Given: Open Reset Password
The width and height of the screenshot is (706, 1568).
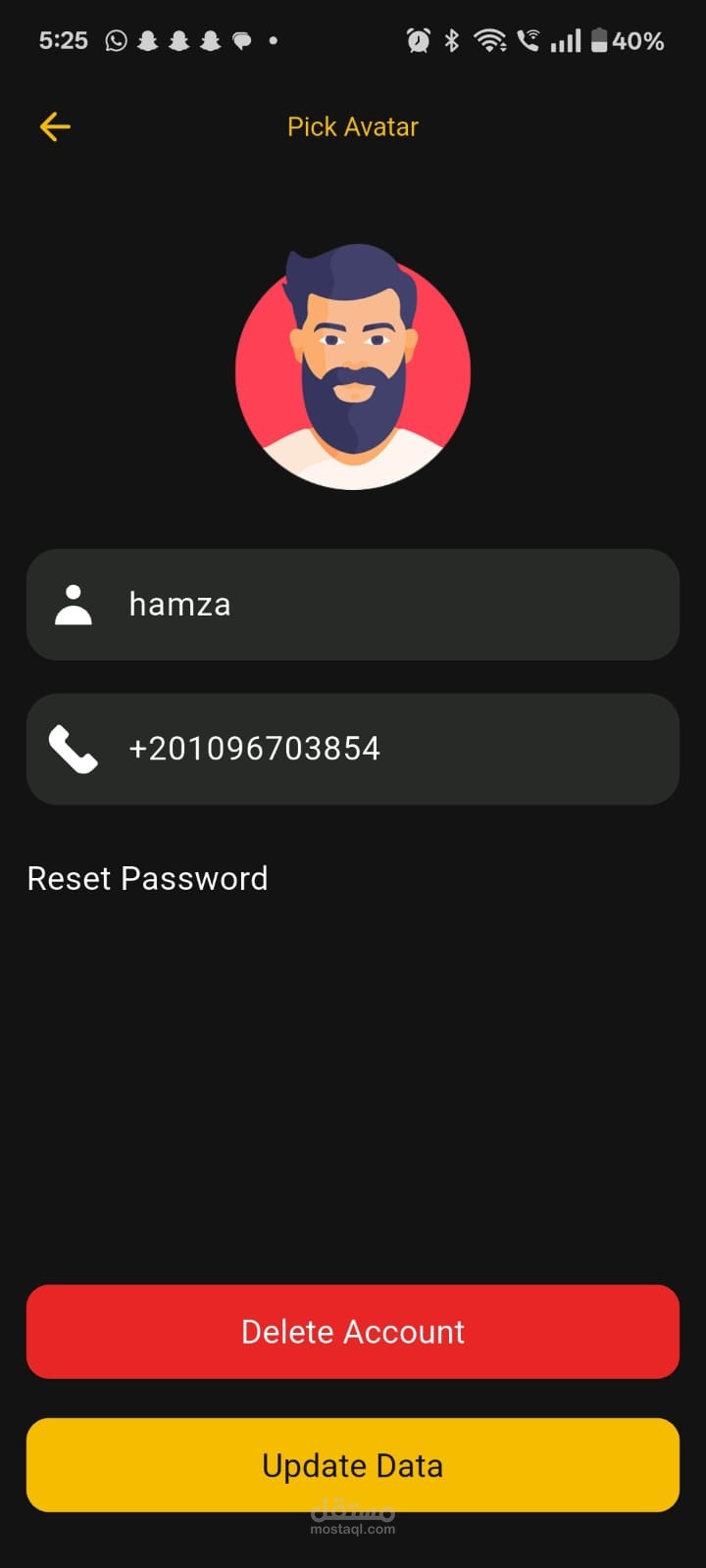Looking at the screenshot, I should tap(147, 878).
